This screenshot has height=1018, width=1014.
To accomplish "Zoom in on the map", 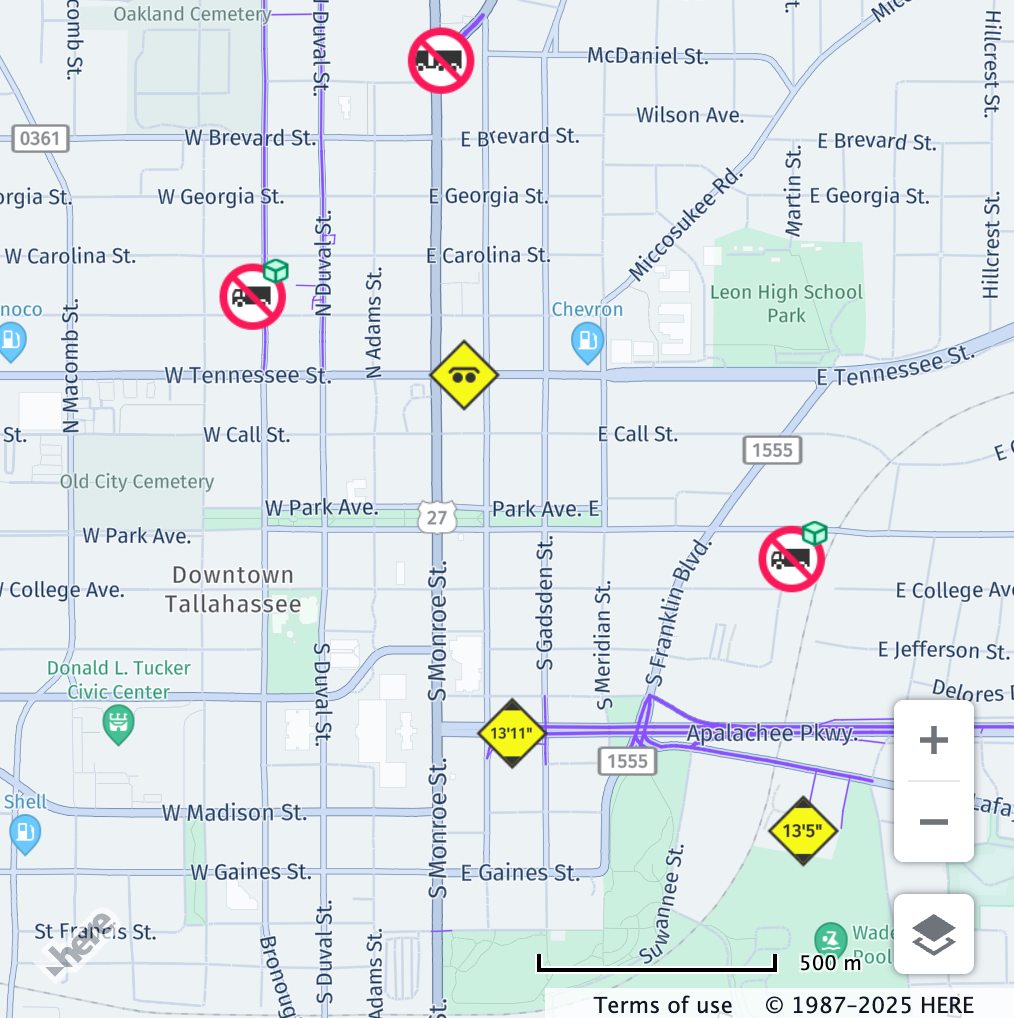I will (933, 741).
